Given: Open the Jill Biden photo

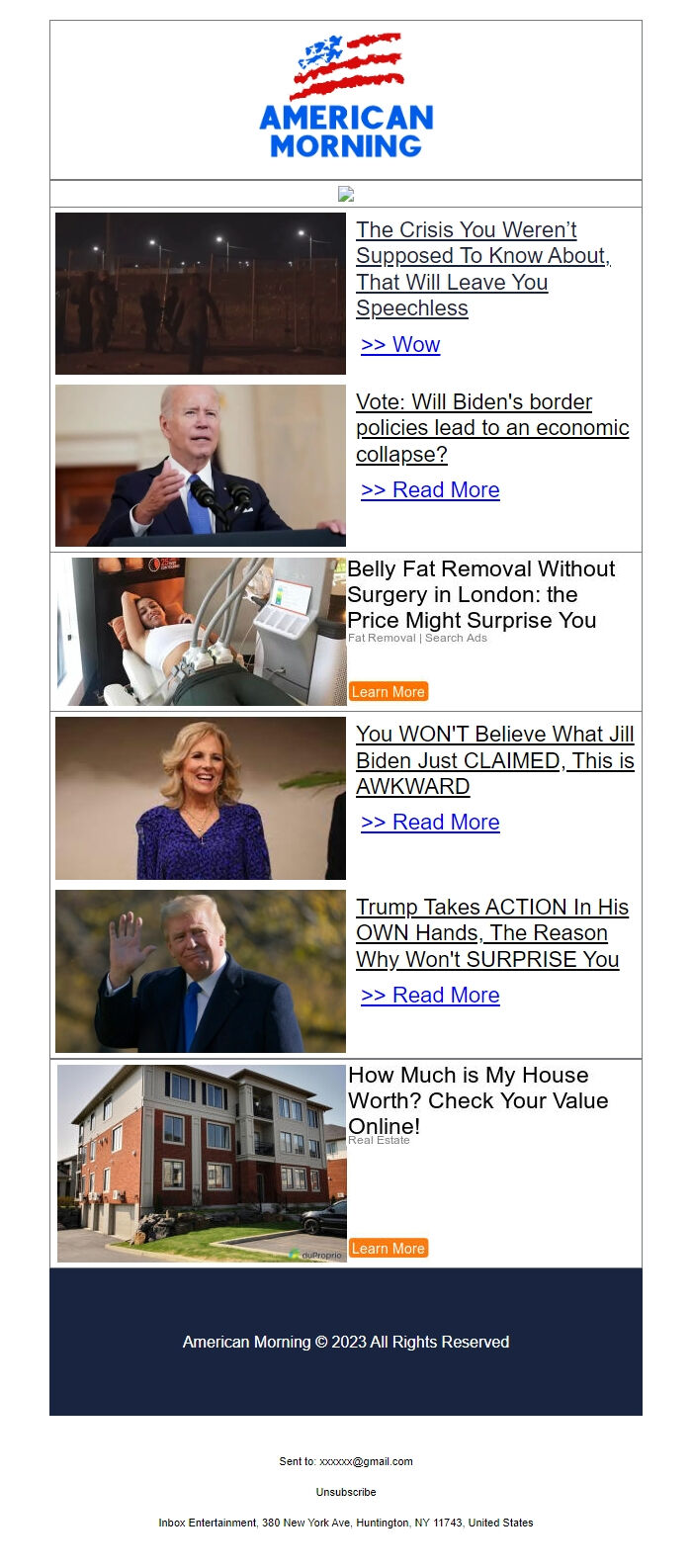Looking at the screenshot, I should point(201,798).
